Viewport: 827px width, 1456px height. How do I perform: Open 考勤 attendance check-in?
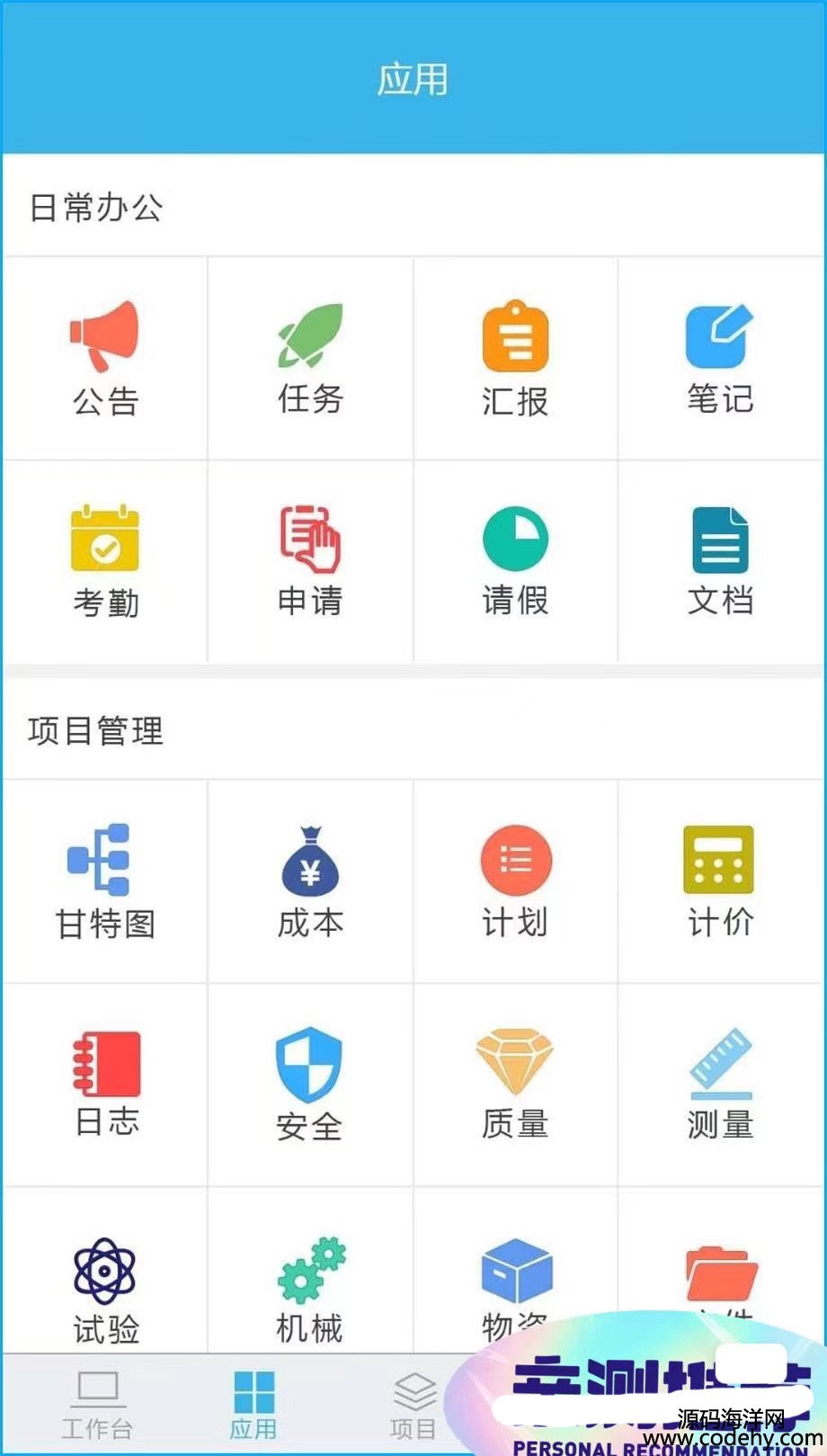tap(105, 562)
